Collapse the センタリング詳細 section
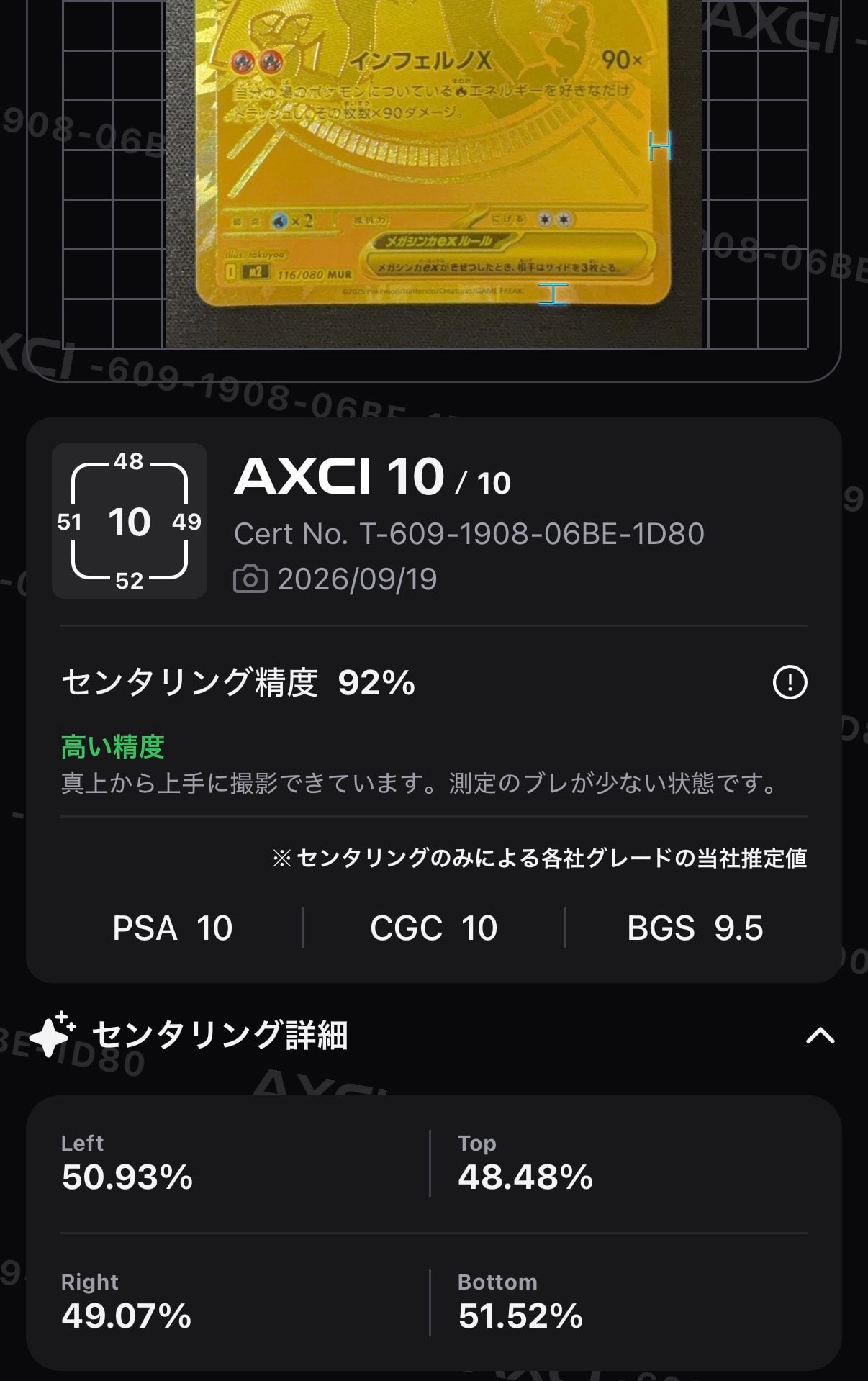Viewport: 868px width, 1381px height. point(820,1036)
